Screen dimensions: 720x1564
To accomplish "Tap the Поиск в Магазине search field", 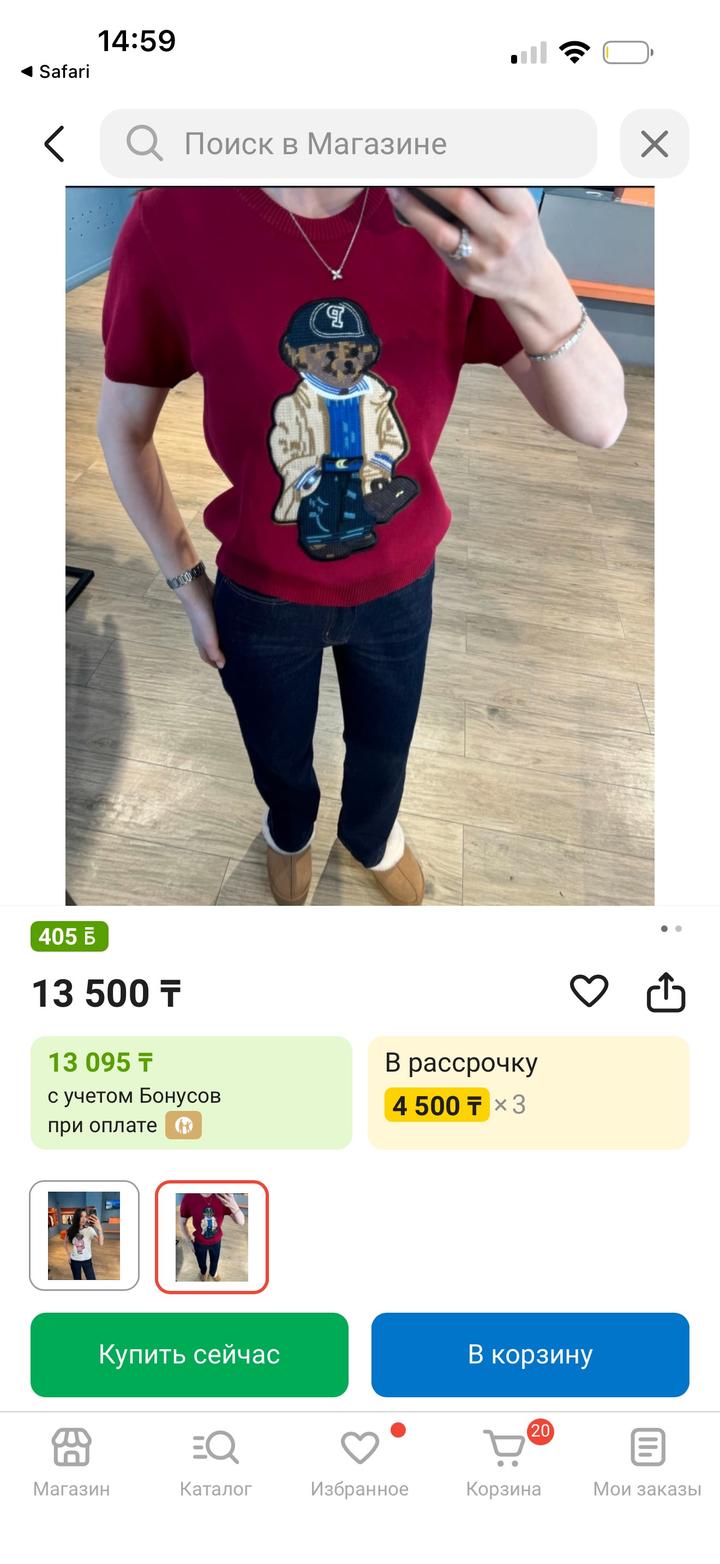I will 348,144.
